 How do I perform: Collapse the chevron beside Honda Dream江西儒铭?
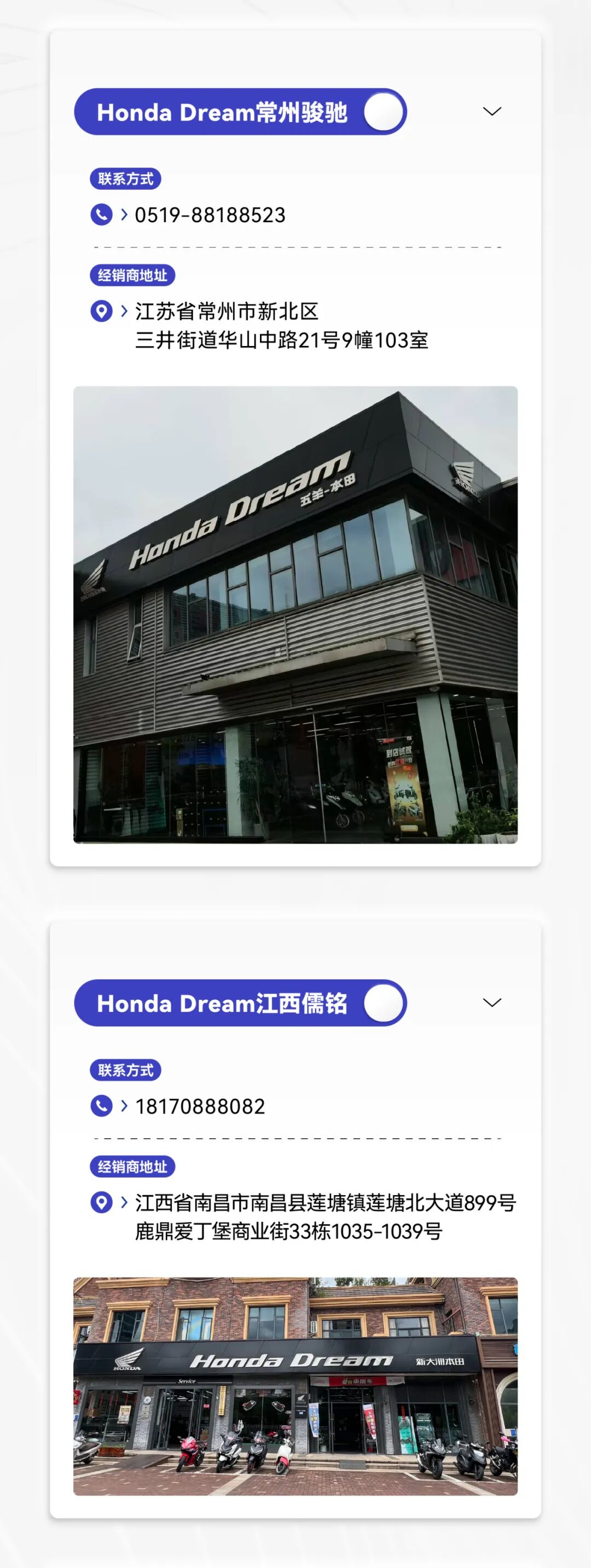[x=492, y=1003]
